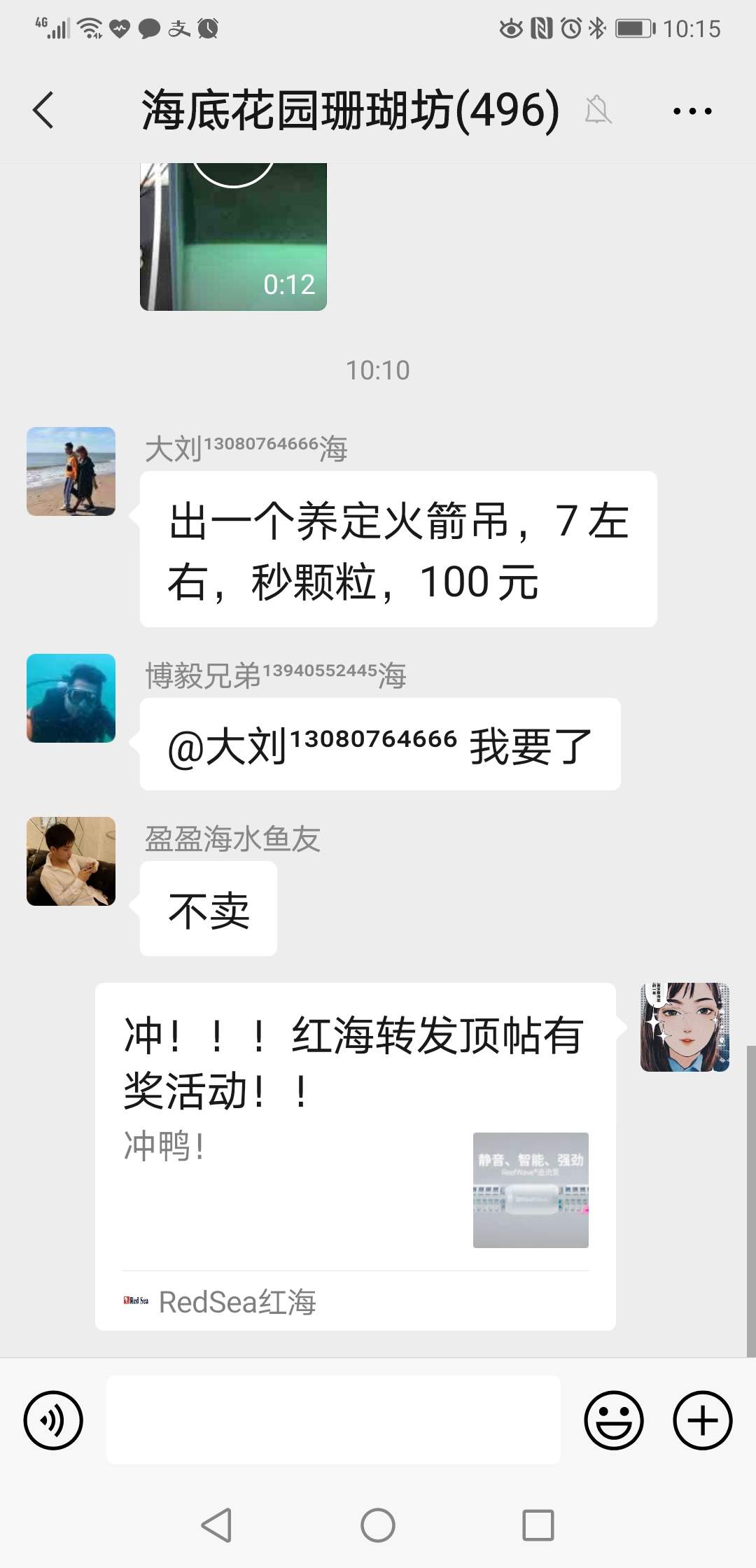The height and width of the screenshot is (1568, 756).
Task: Open the emoji sticker panel
Action: [x=613, y=1420]
